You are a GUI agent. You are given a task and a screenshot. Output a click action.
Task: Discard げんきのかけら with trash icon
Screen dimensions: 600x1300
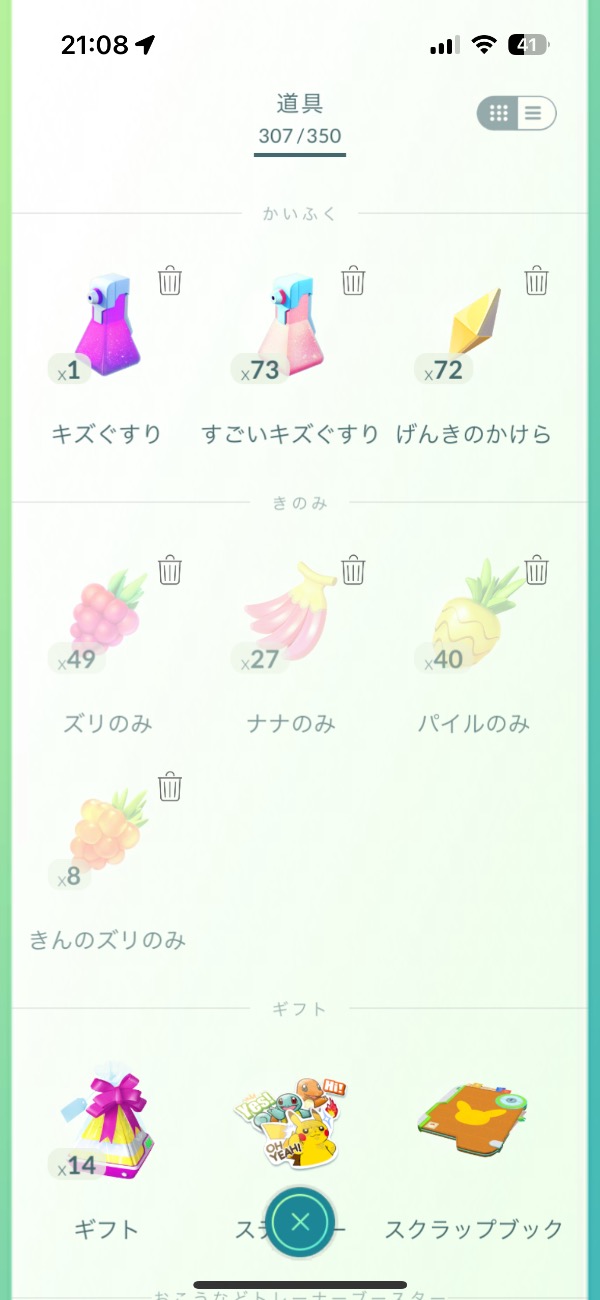pyautogui.click(x=537, y=282)
